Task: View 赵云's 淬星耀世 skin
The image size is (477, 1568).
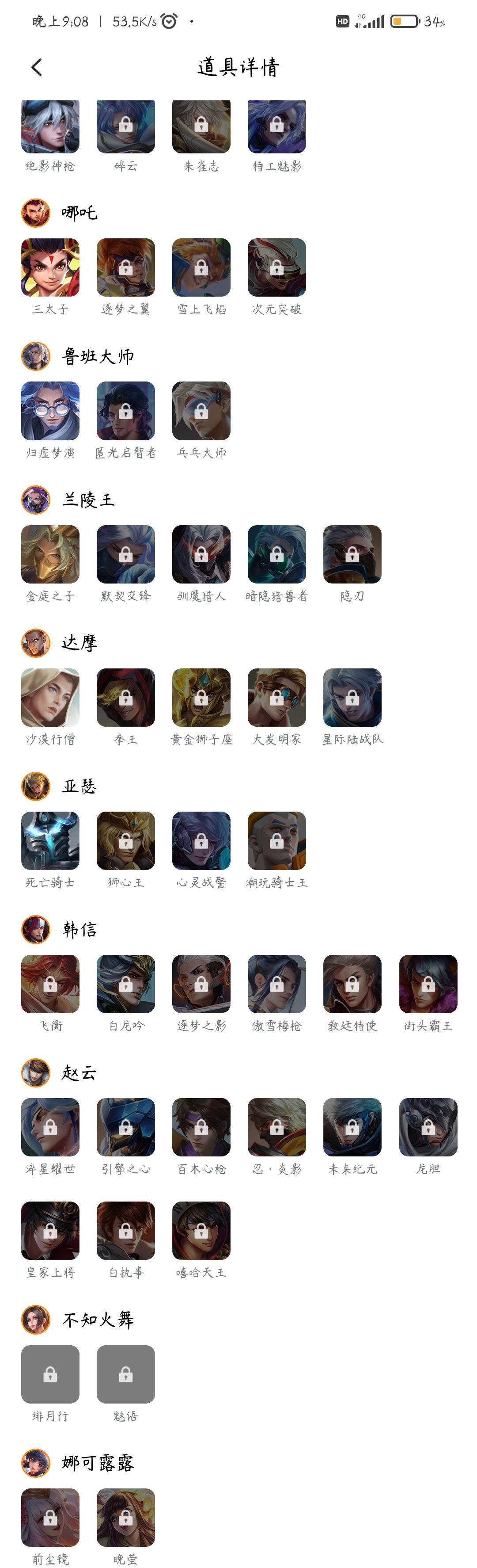Action: tap(50, 1127)
